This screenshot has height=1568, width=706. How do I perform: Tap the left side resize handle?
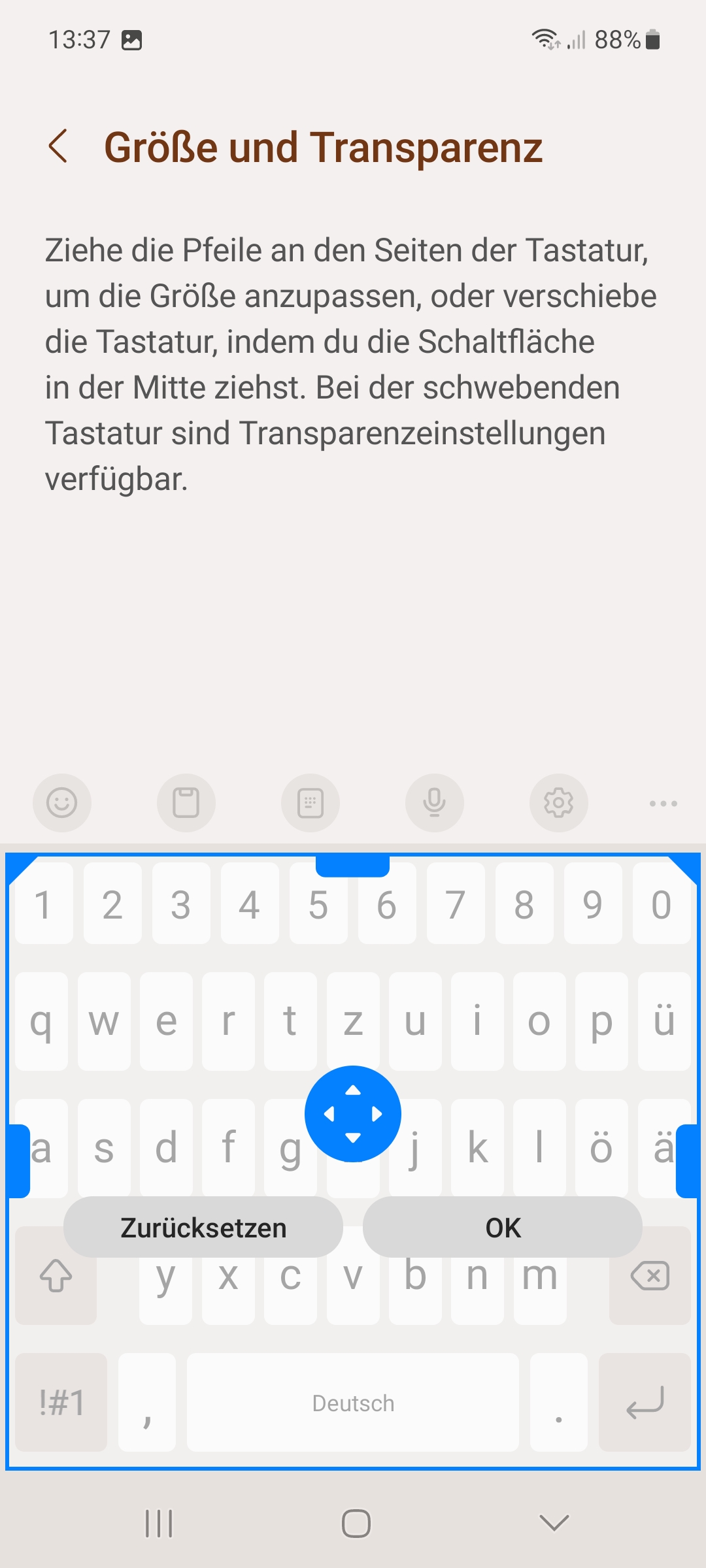[x=18, y=1161]
